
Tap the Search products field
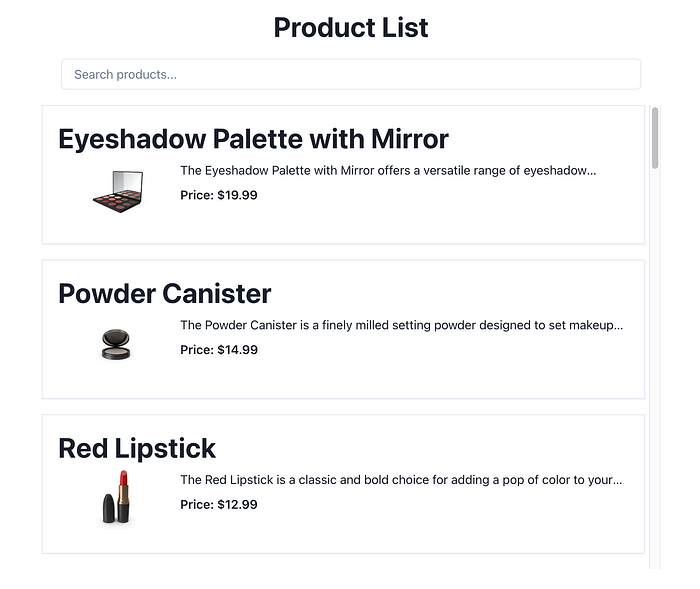coord(350,74)
